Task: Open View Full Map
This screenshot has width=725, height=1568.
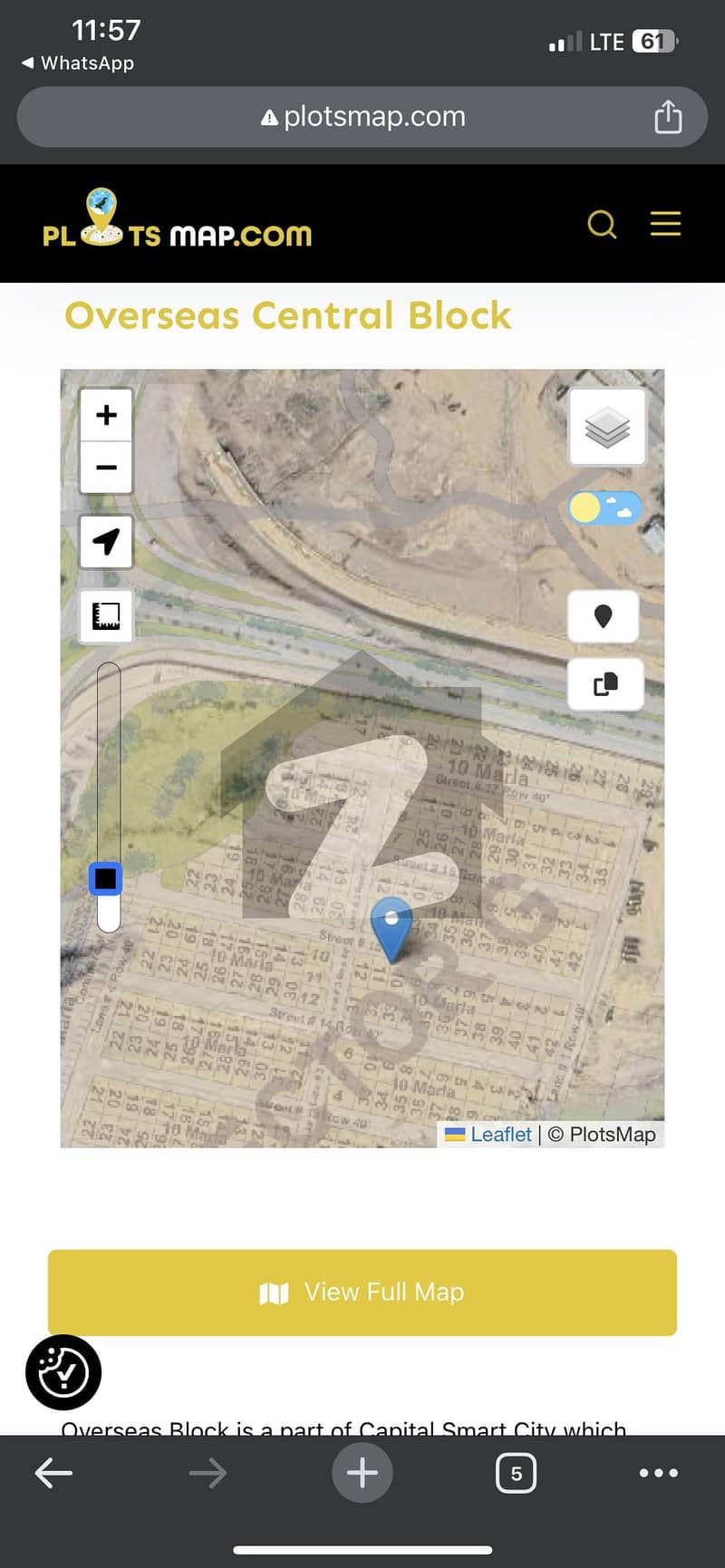Action: point(362,1292)
